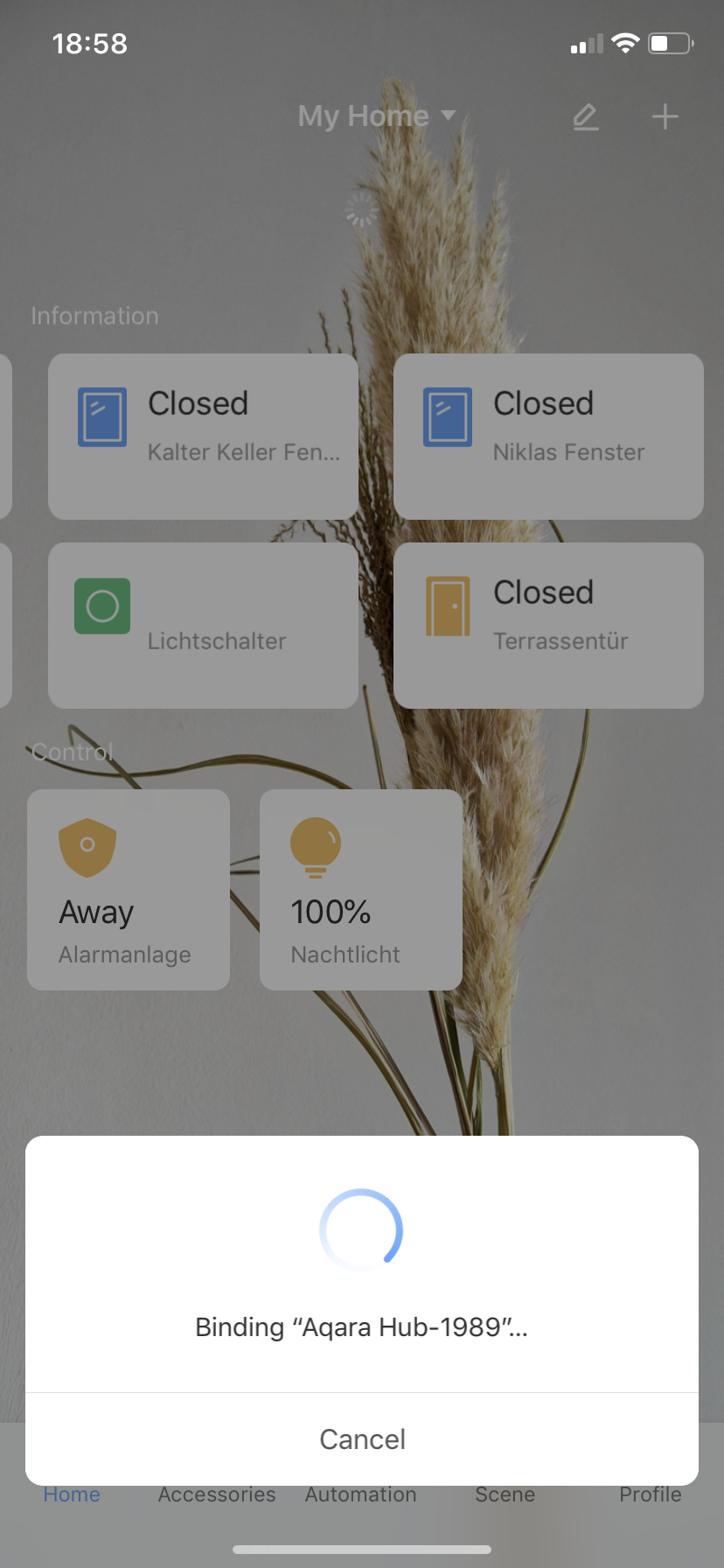Switch to the Automation tab
The width and height of the screenshot is (724, 1568).
tap(360, 1494)
